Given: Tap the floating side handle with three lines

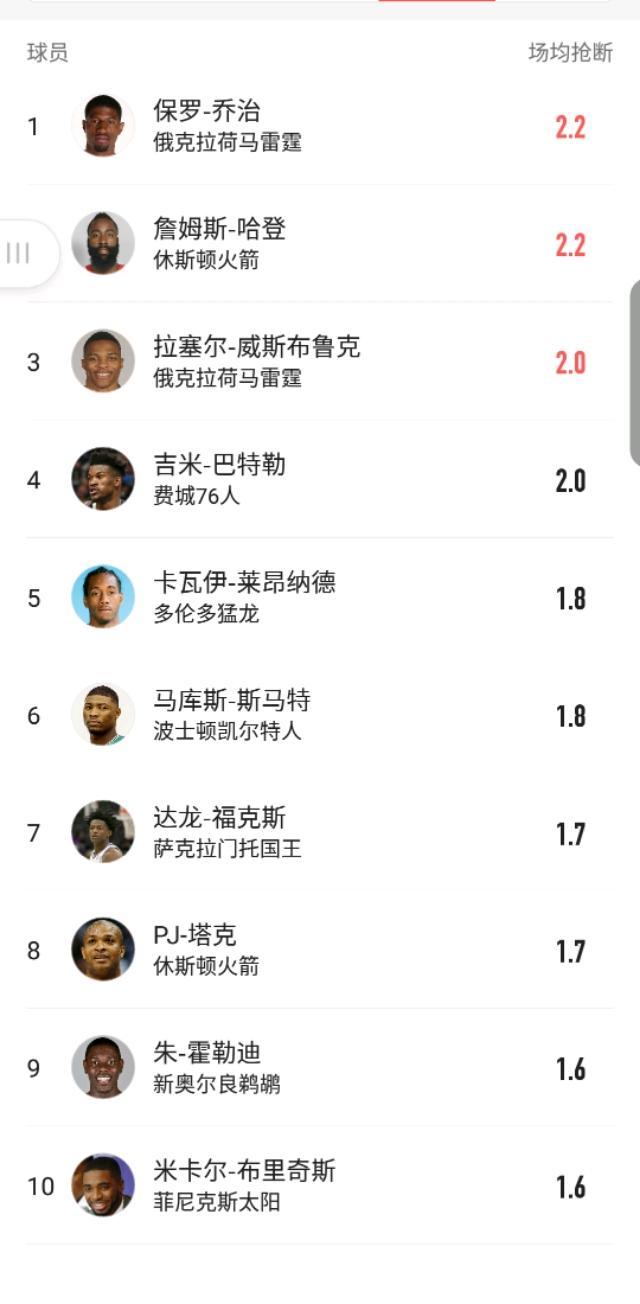Looking at the screenshot, I should (20, 253).
